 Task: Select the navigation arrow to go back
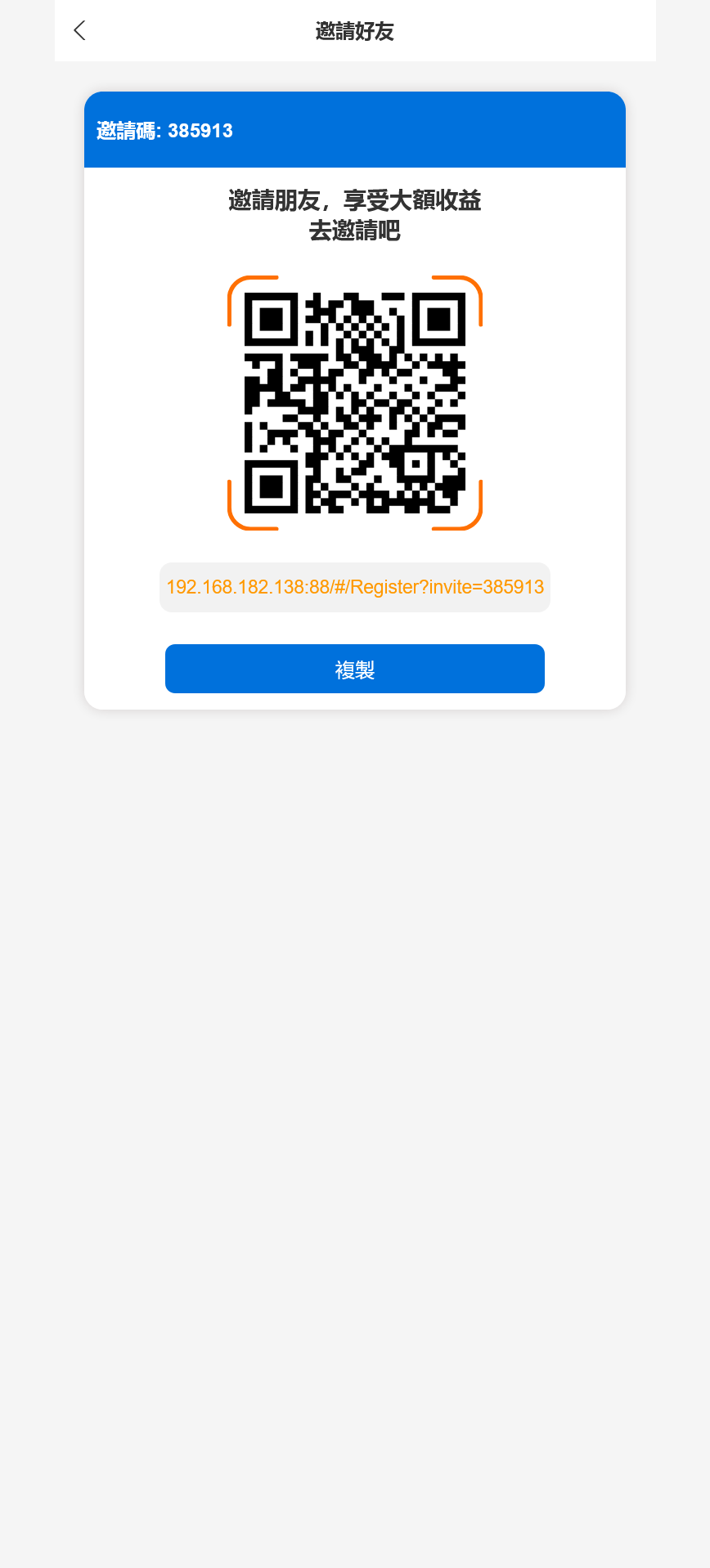79,30
